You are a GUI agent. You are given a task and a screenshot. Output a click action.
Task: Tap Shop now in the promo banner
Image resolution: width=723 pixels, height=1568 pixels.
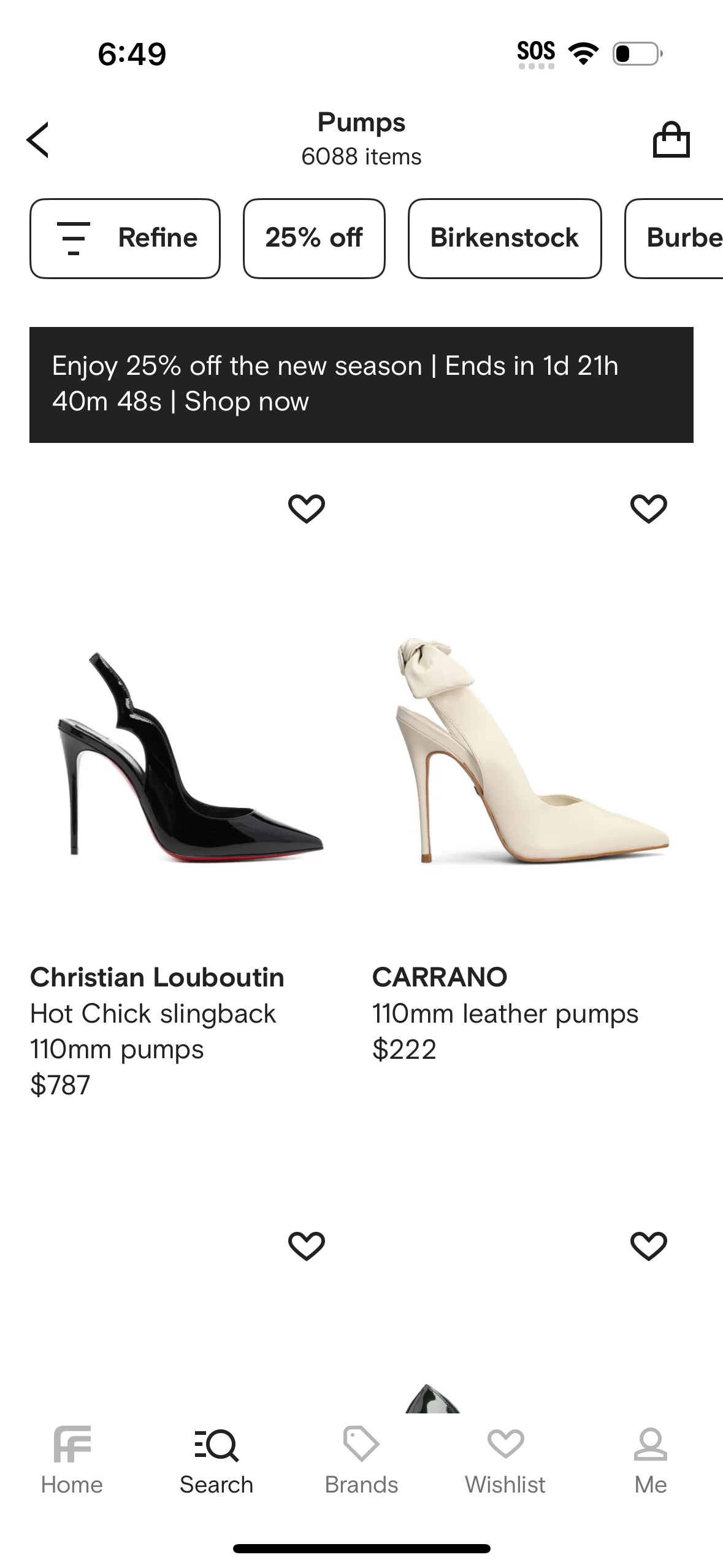(245, 401)
